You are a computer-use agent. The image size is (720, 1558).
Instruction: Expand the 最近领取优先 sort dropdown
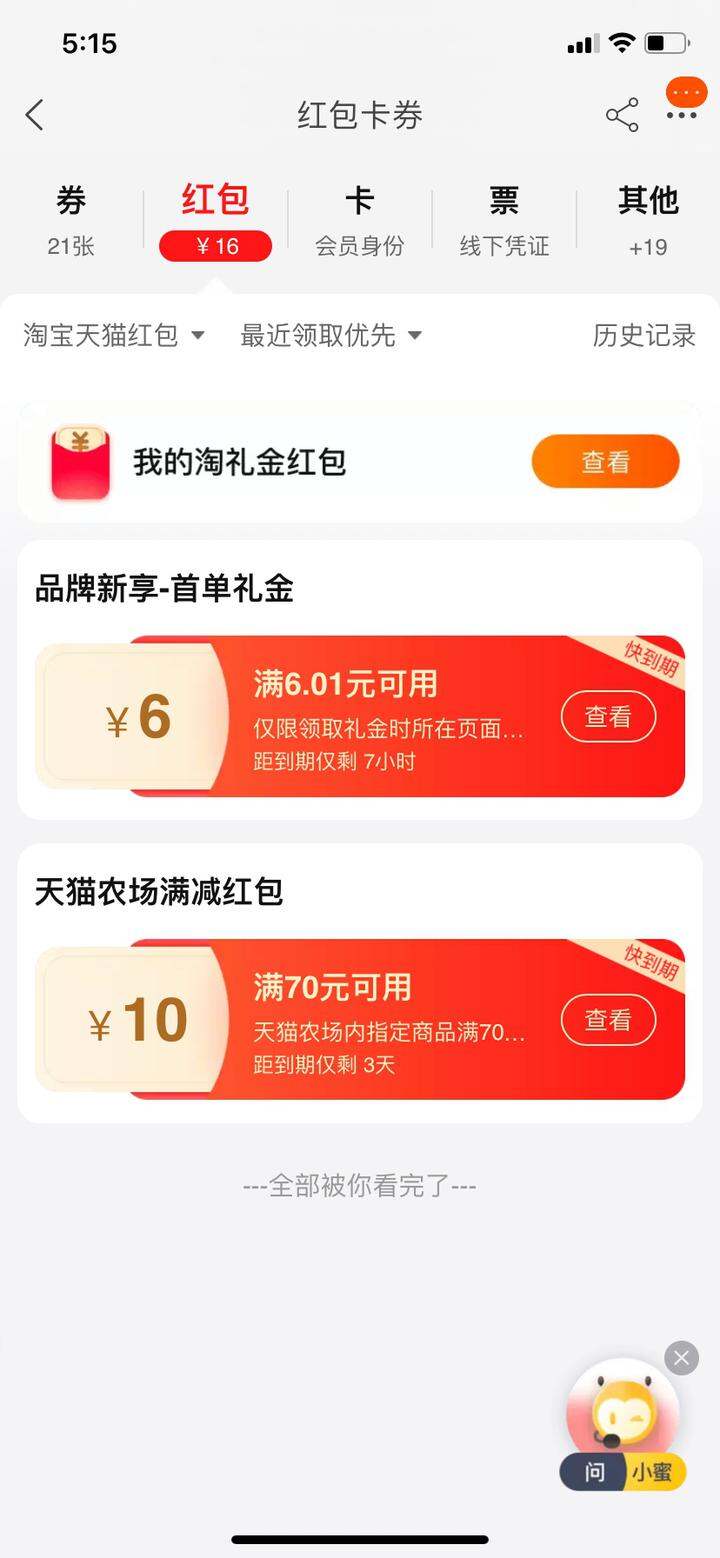[331, 336]
